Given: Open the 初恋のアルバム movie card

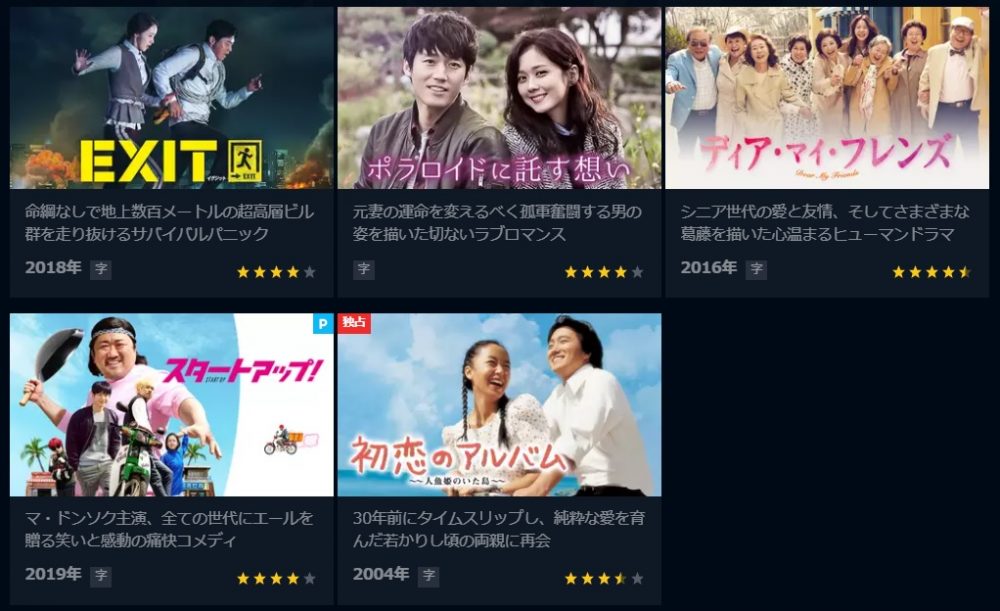Looking at the screenshot, I should [499, 405].
